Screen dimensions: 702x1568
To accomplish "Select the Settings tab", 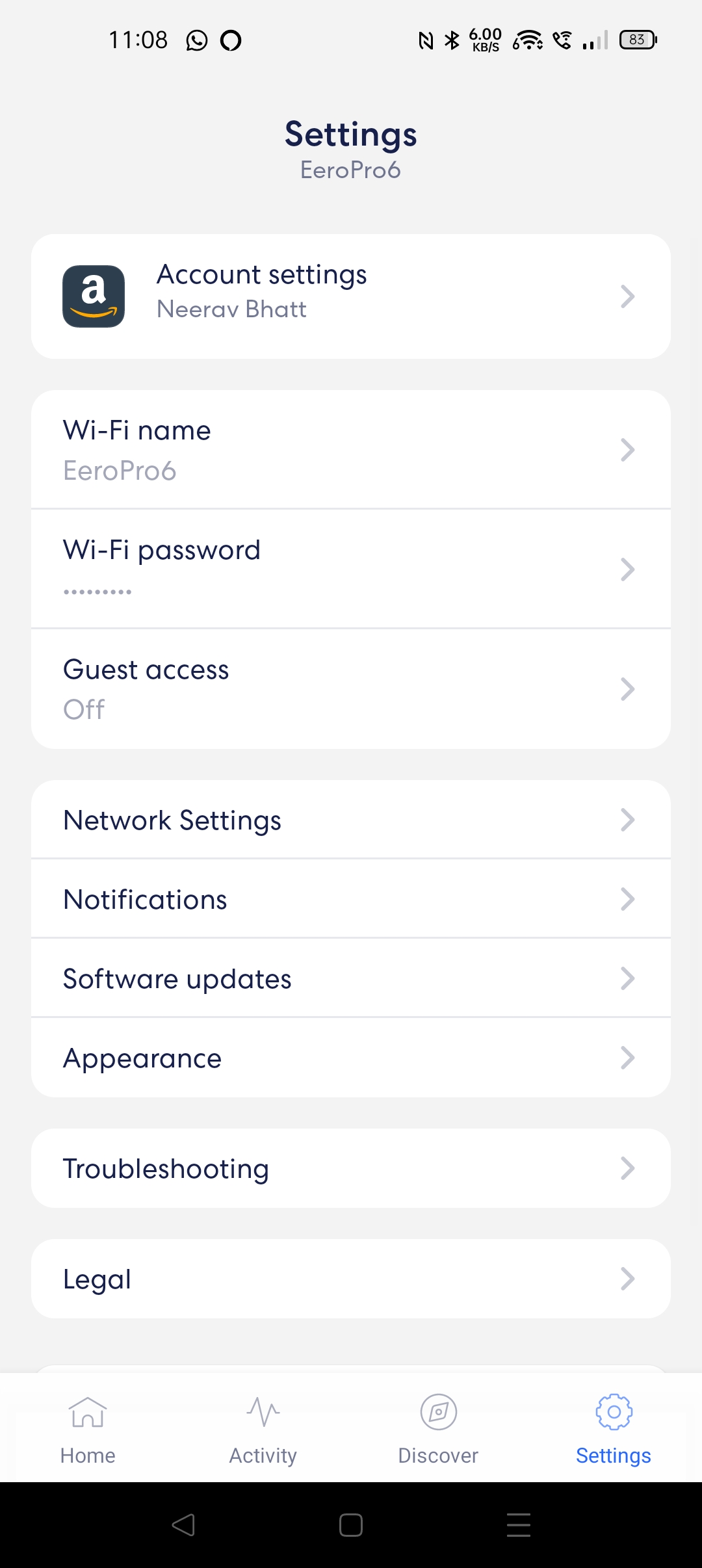I will [614, 1429].
